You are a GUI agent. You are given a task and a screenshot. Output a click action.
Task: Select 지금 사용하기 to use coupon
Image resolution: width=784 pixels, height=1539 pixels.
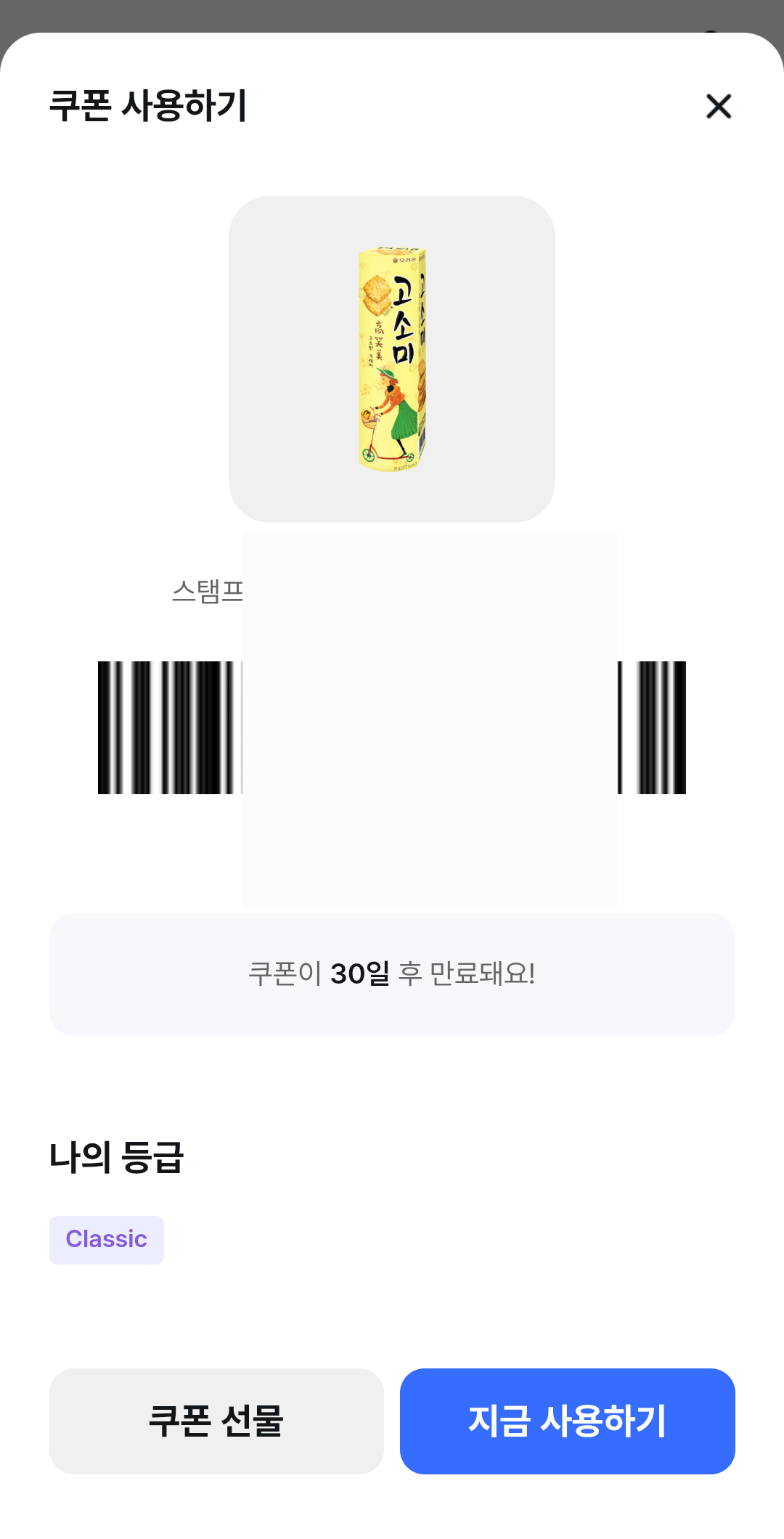(567, 1421)
